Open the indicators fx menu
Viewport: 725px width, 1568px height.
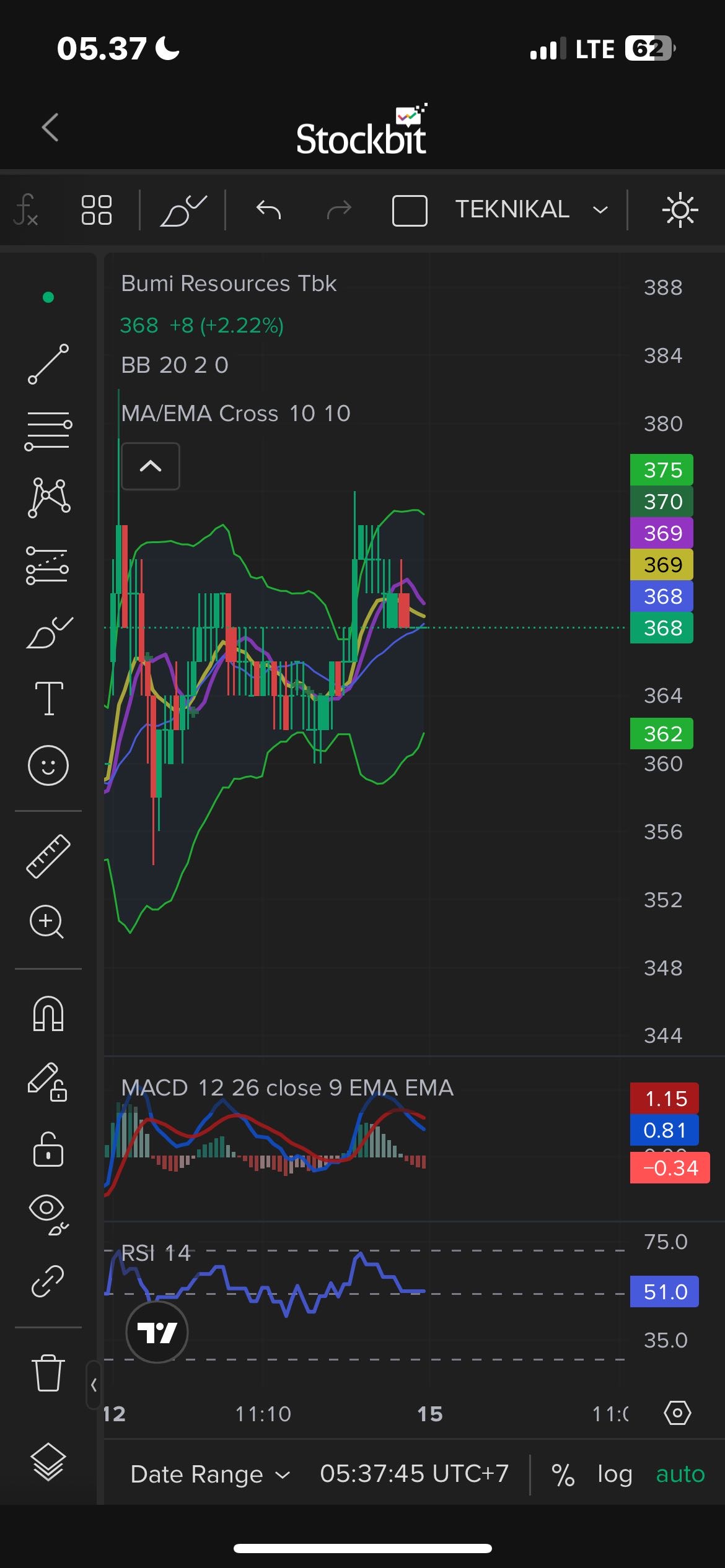[26, 210]
